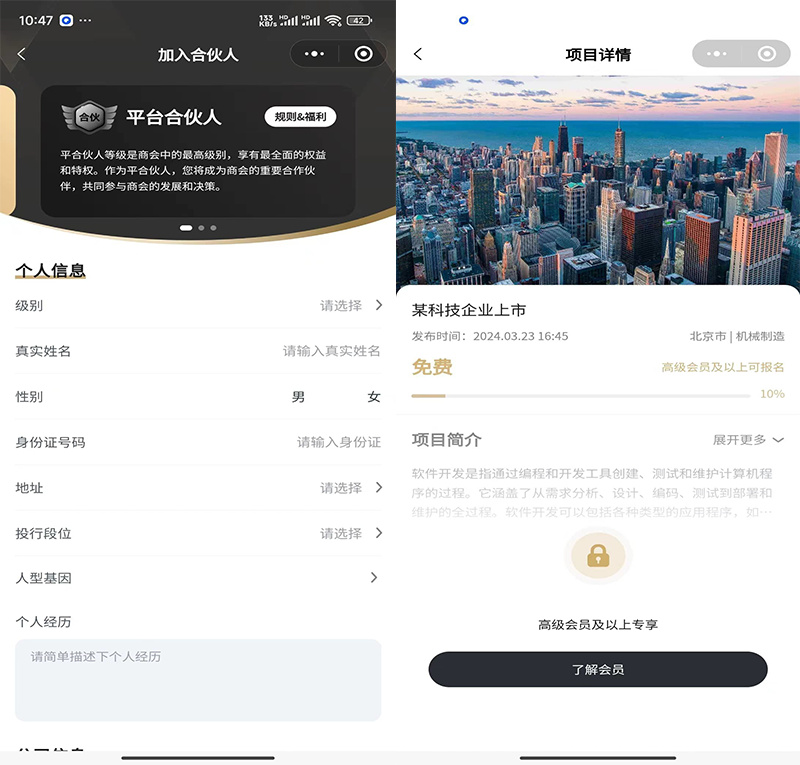Choose an option for 投行段位

350,533
